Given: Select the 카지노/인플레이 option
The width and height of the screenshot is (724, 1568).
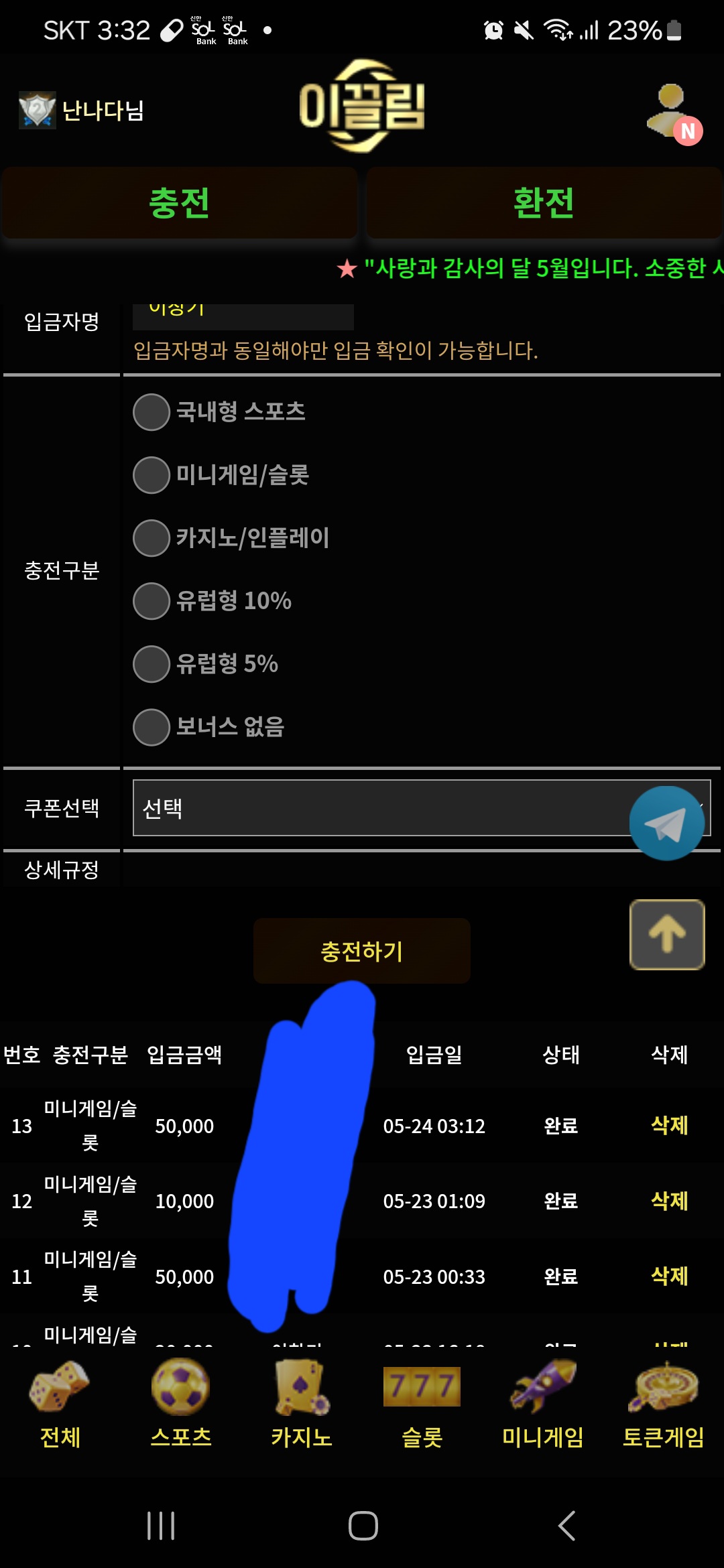Looking at the screenshot, I should pos(152,538).
